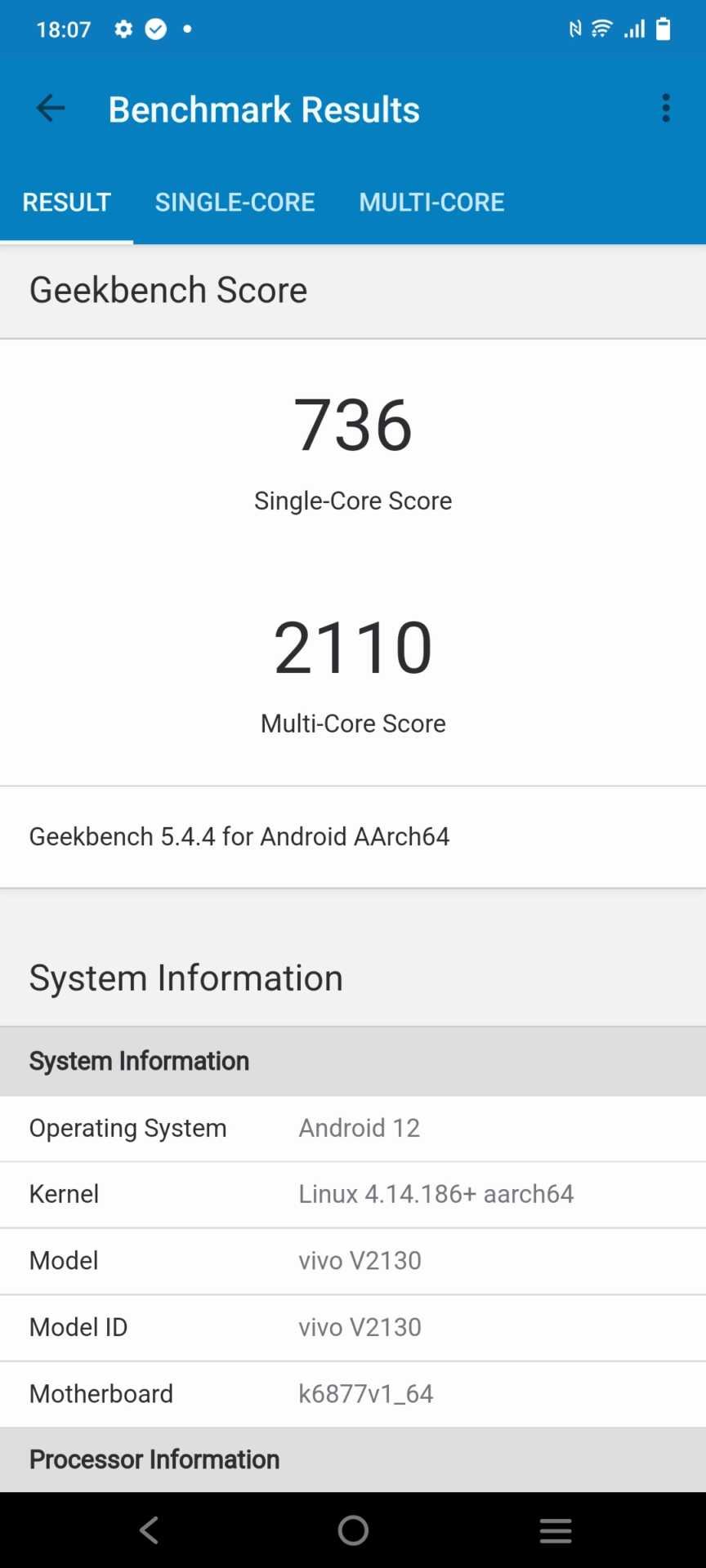Tap the system home button
The image size is (706, 1568).
pos(353,1530)
